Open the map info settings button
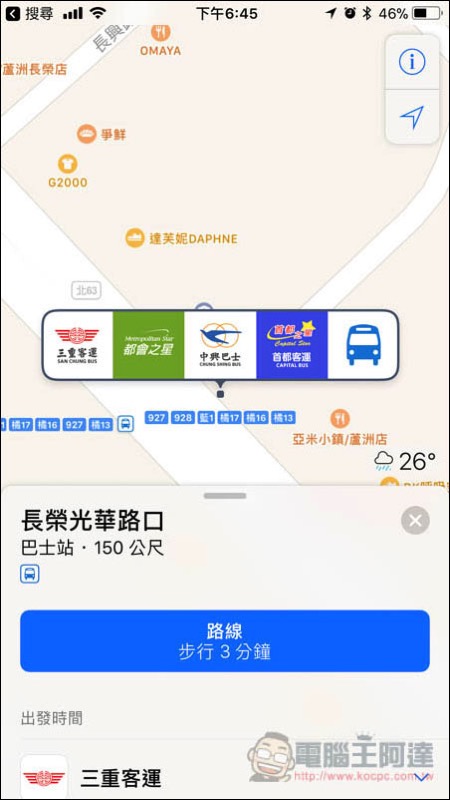The image size is (450, 800). tap(412, 62)
